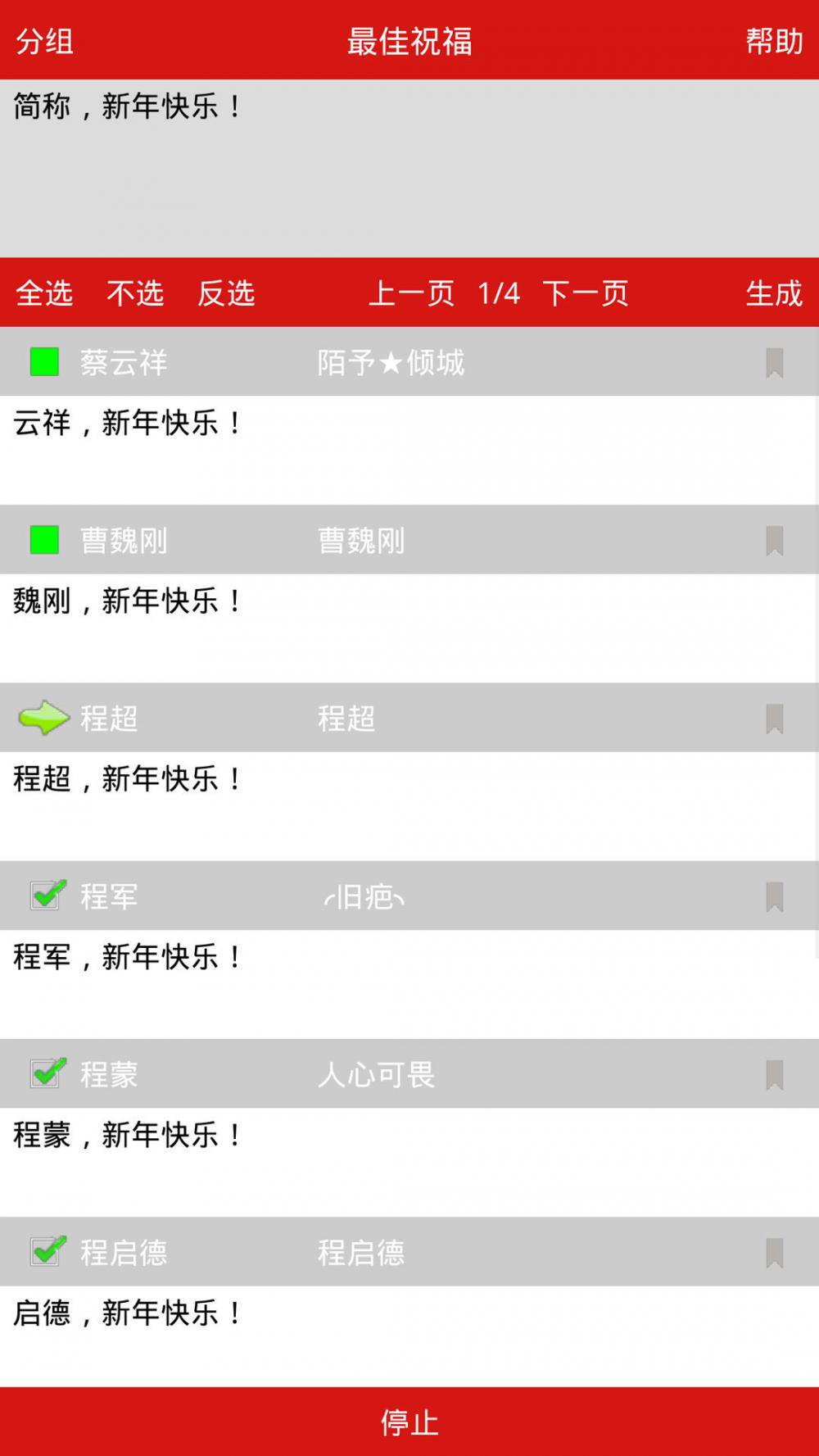Image resolution: width=819 pixels, height=1456 pixels.
Task: Tap the bookmark icon on 程启德's row
Action: click(774, 1252)
